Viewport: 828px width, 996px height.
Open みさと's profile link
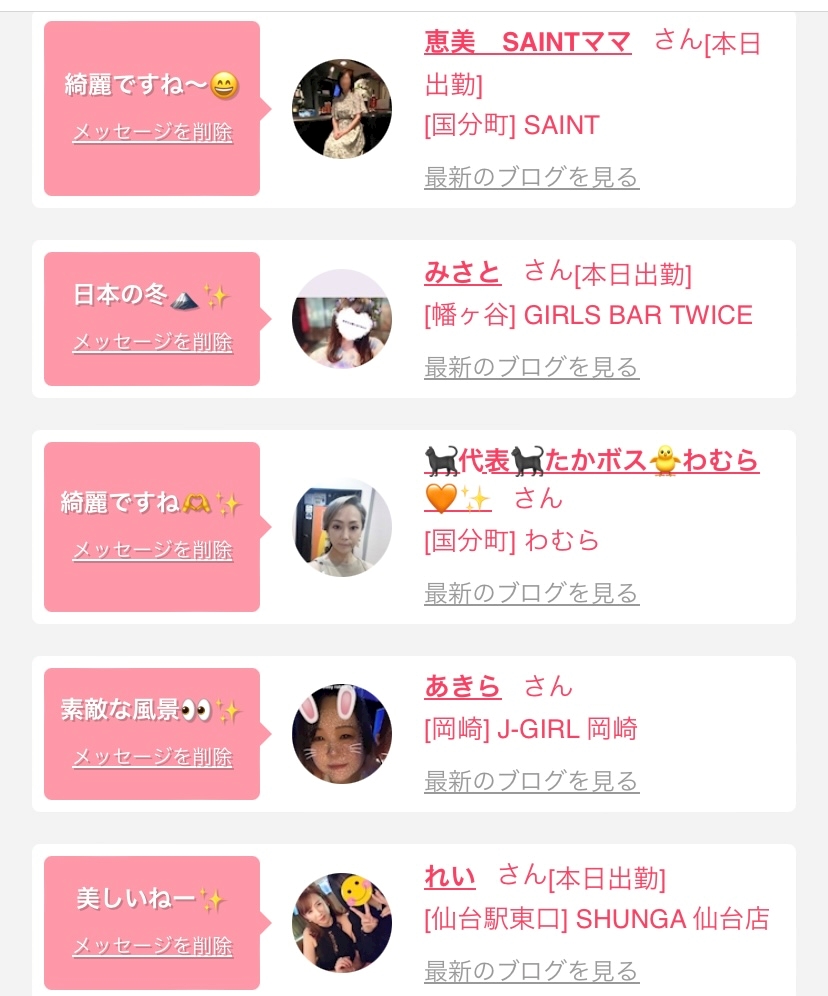pos(462,272)
